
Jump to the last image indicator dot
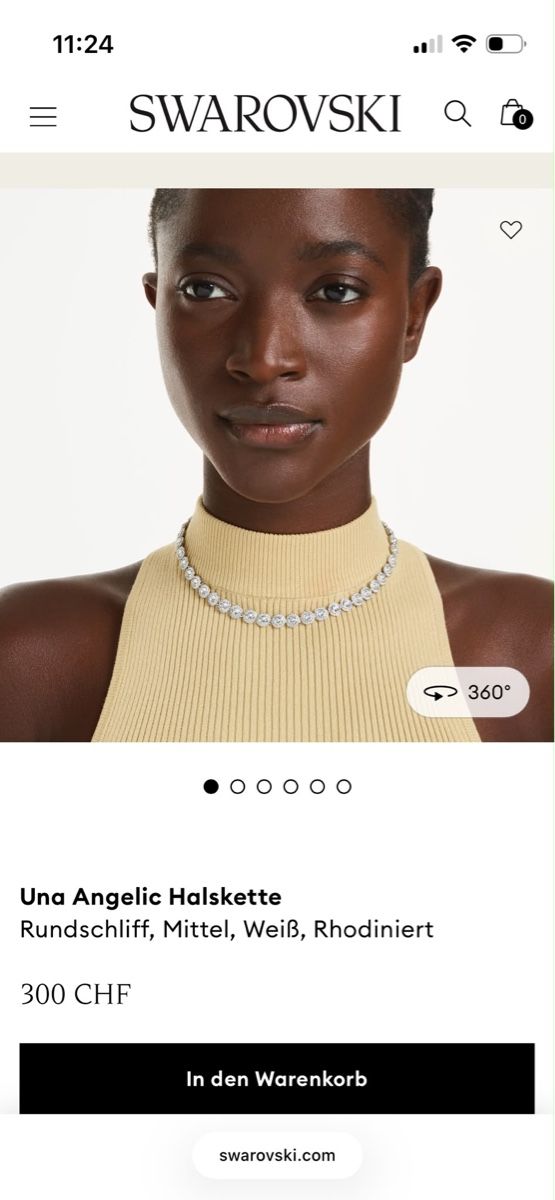pyautogui.click(x=344, y=786)
